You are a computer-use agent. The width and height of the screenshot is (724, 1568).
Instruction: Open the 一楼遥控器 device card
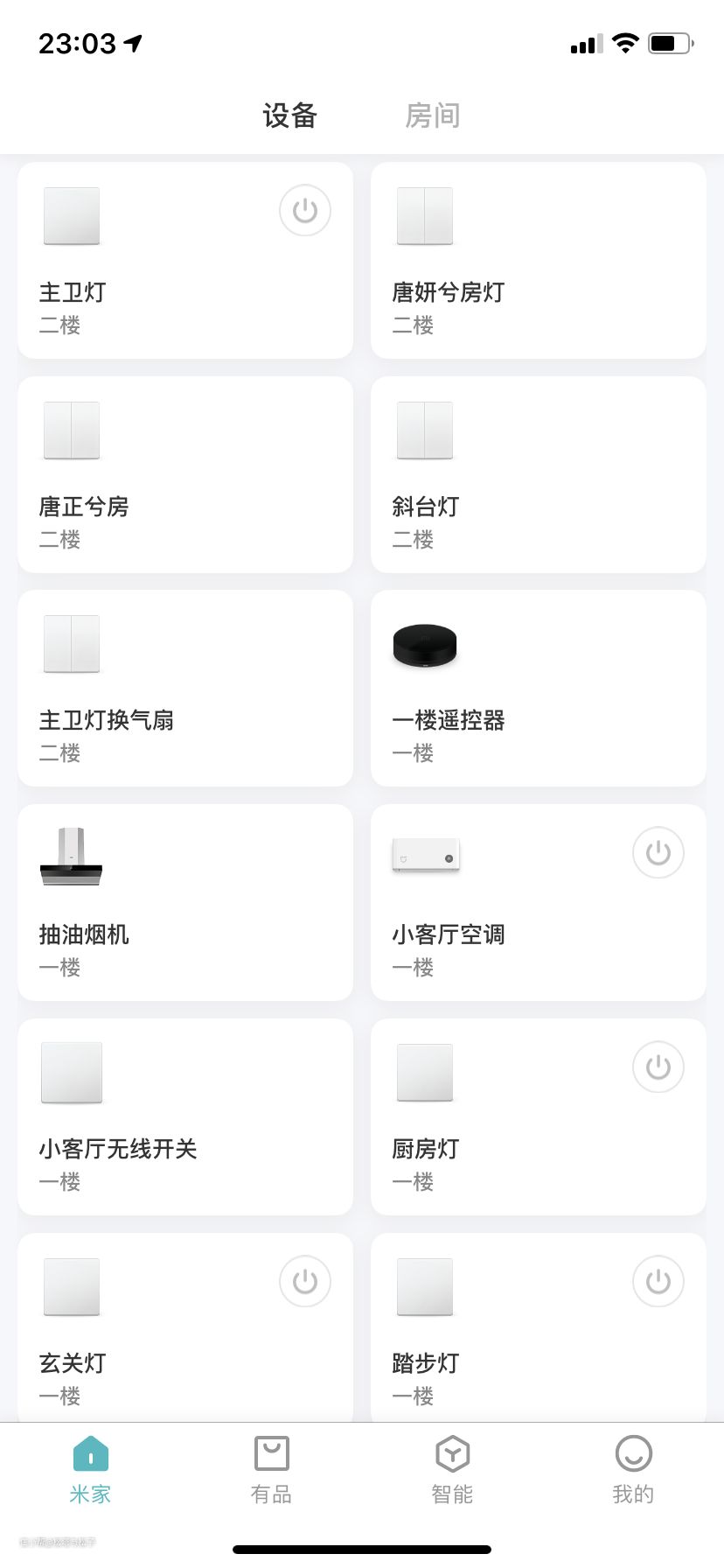pos(538,689)
